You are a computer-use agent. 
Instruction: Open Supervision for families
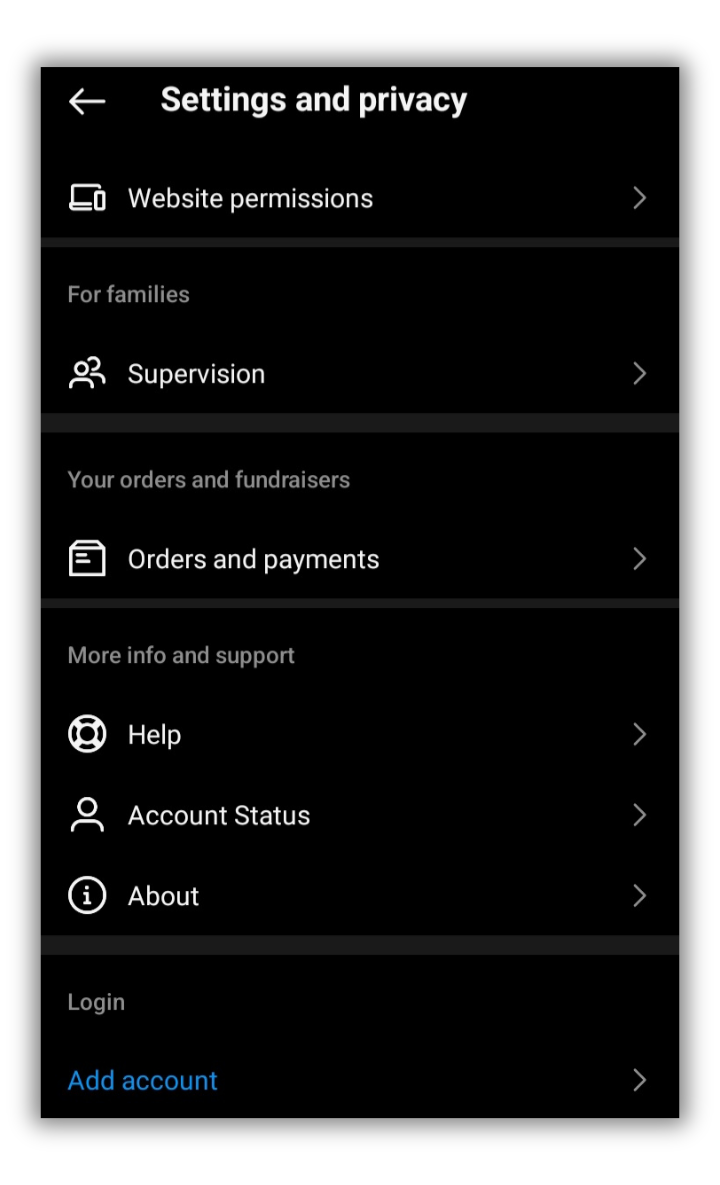pos(197,374)
